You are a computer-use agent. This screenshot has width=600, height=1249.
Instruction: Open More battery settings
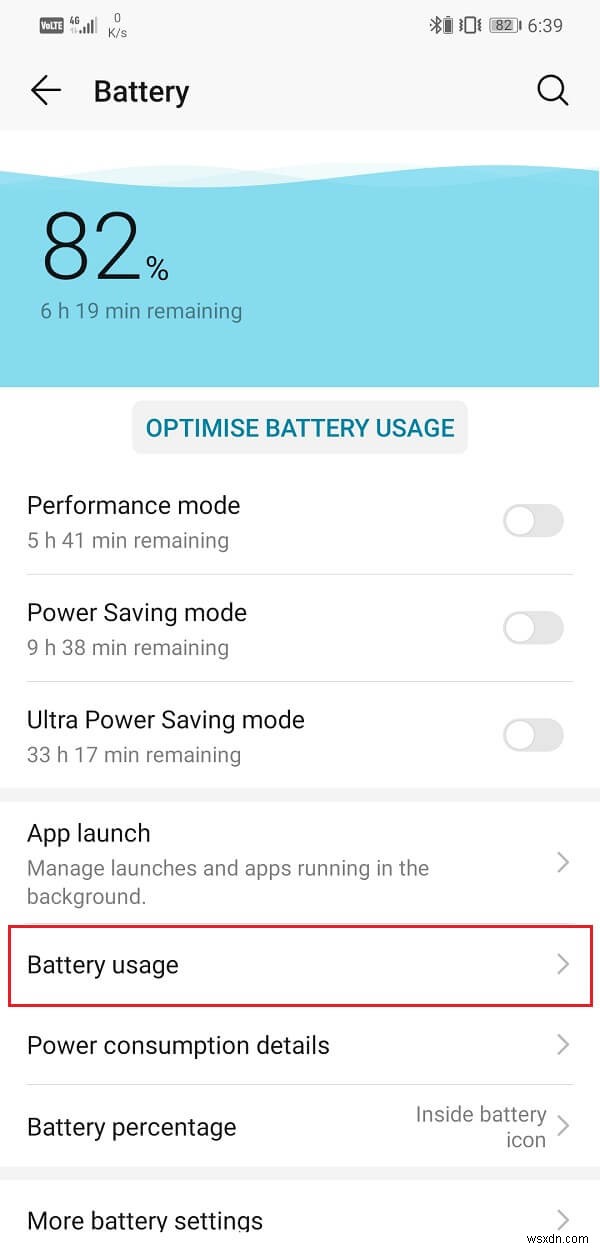click(299, 1220)
